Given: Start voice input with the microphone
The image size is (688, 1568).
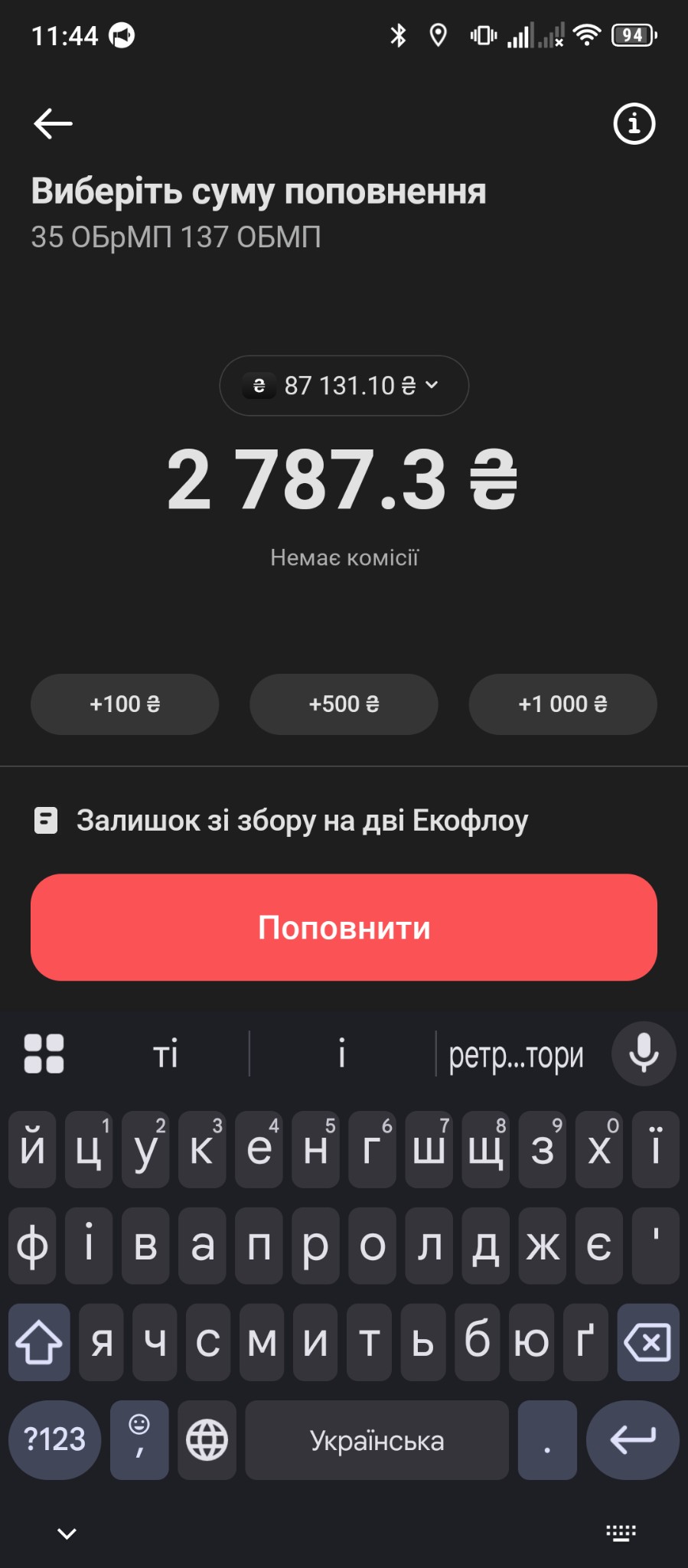Looking at the screenshot, I should tap(643, 1053).
